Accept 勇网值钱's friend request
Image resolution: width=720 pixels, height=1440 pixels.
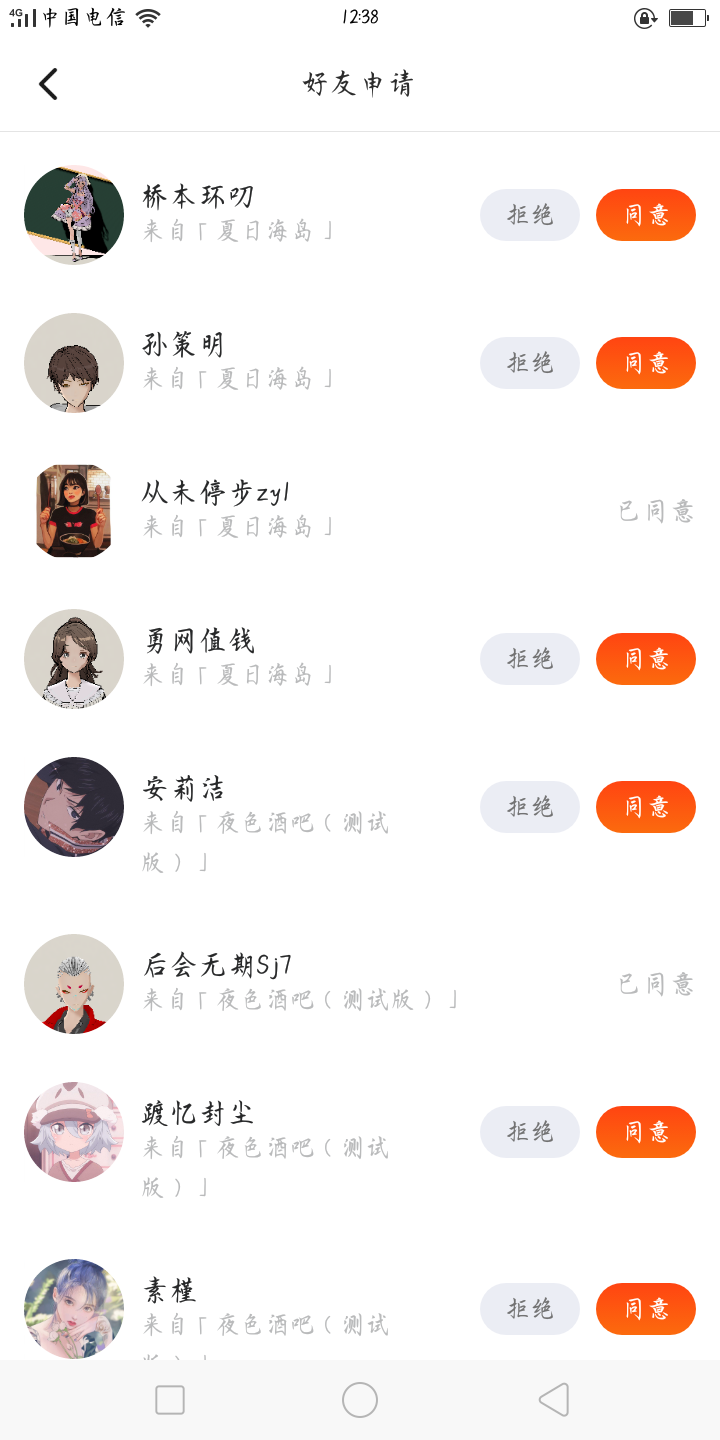click(x=646, y=659)
